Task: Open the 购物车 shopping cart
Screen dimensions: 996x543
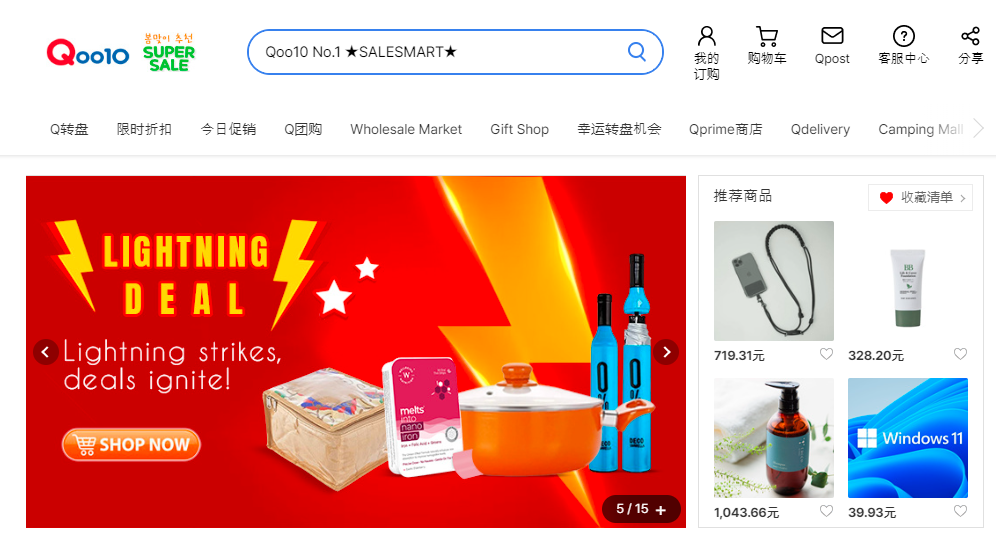Action: click(x=767, y=46)
